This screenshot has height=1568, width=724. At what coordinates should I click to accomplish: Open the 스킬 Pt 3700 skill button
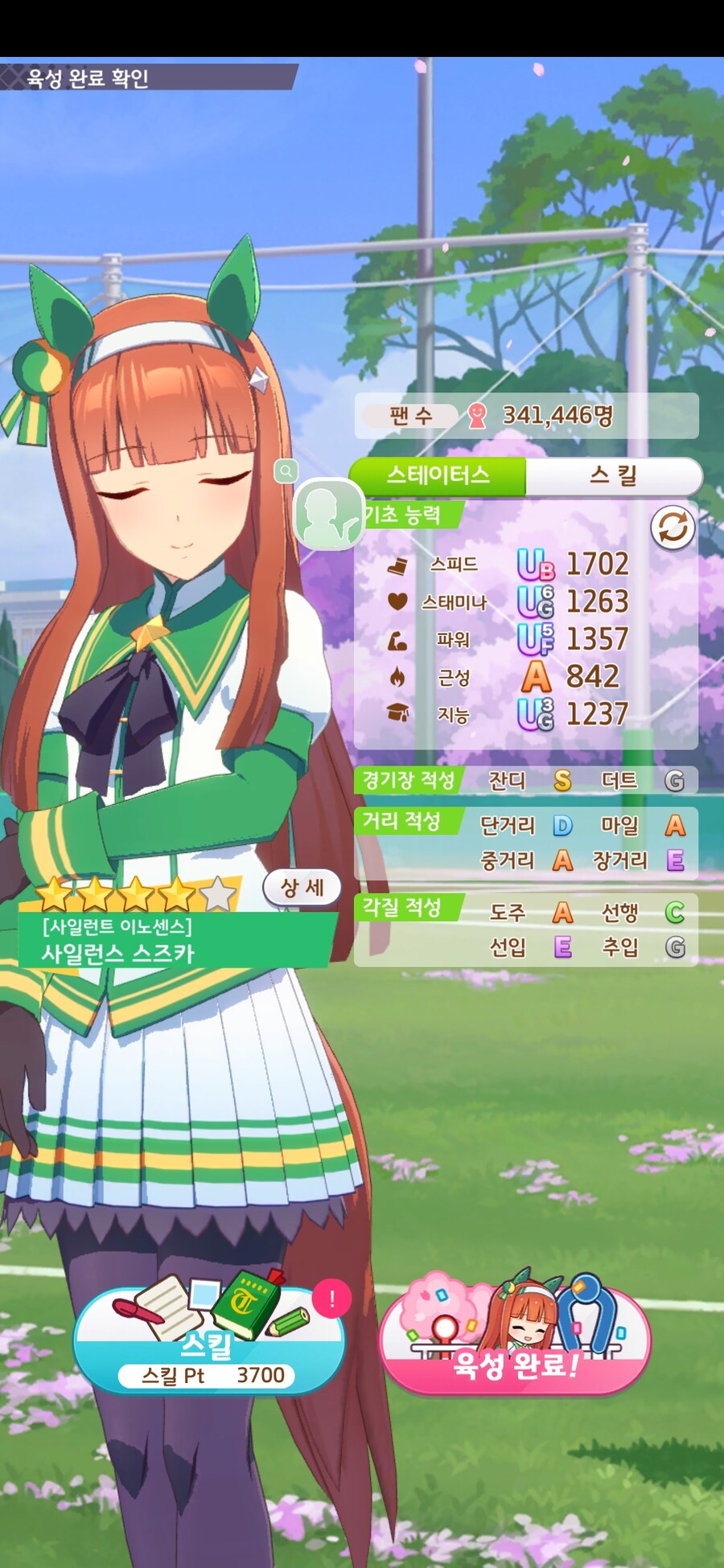pos(209,1339)
